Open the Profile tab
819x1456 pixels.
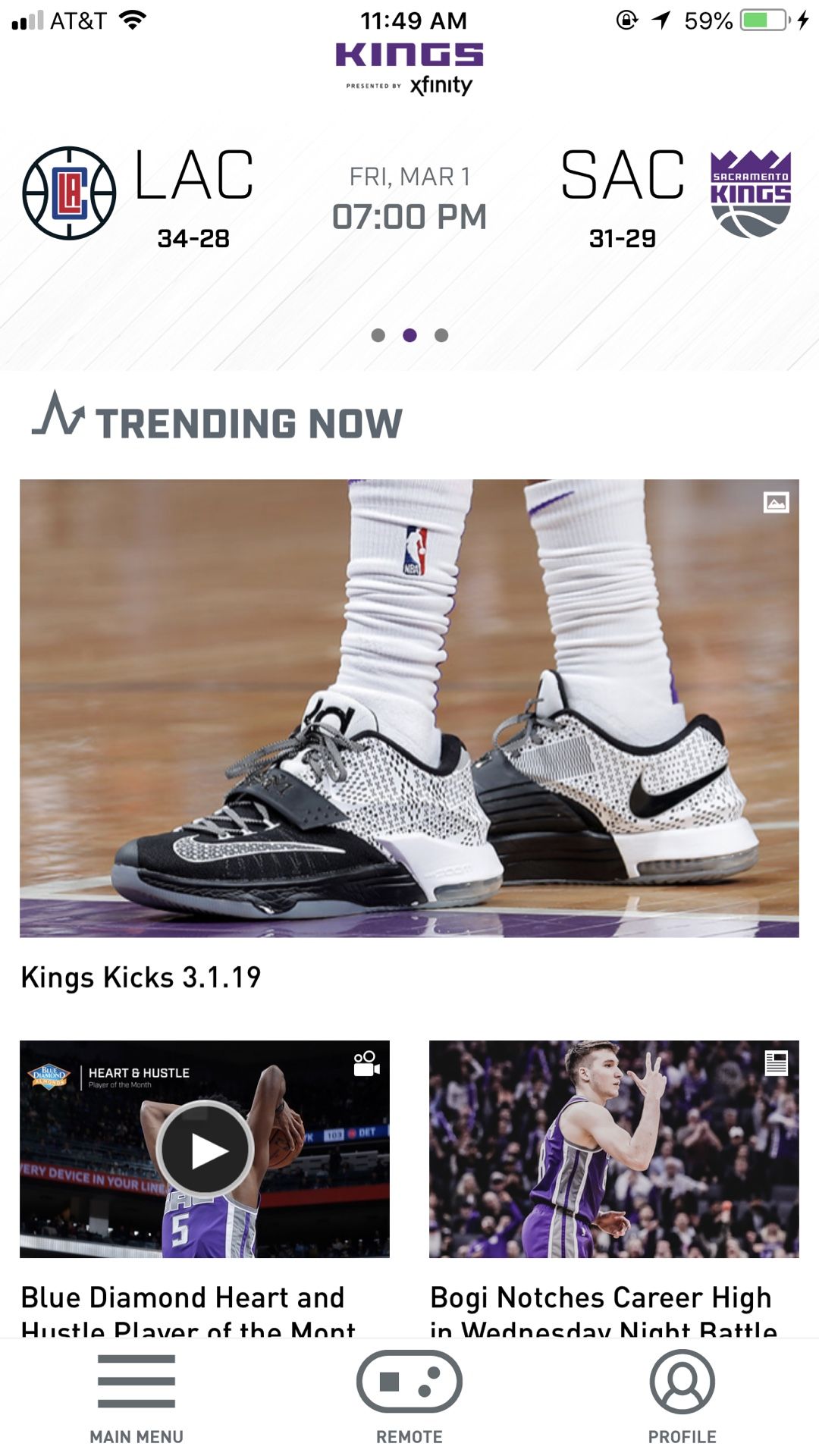(x=682, y=1397)
